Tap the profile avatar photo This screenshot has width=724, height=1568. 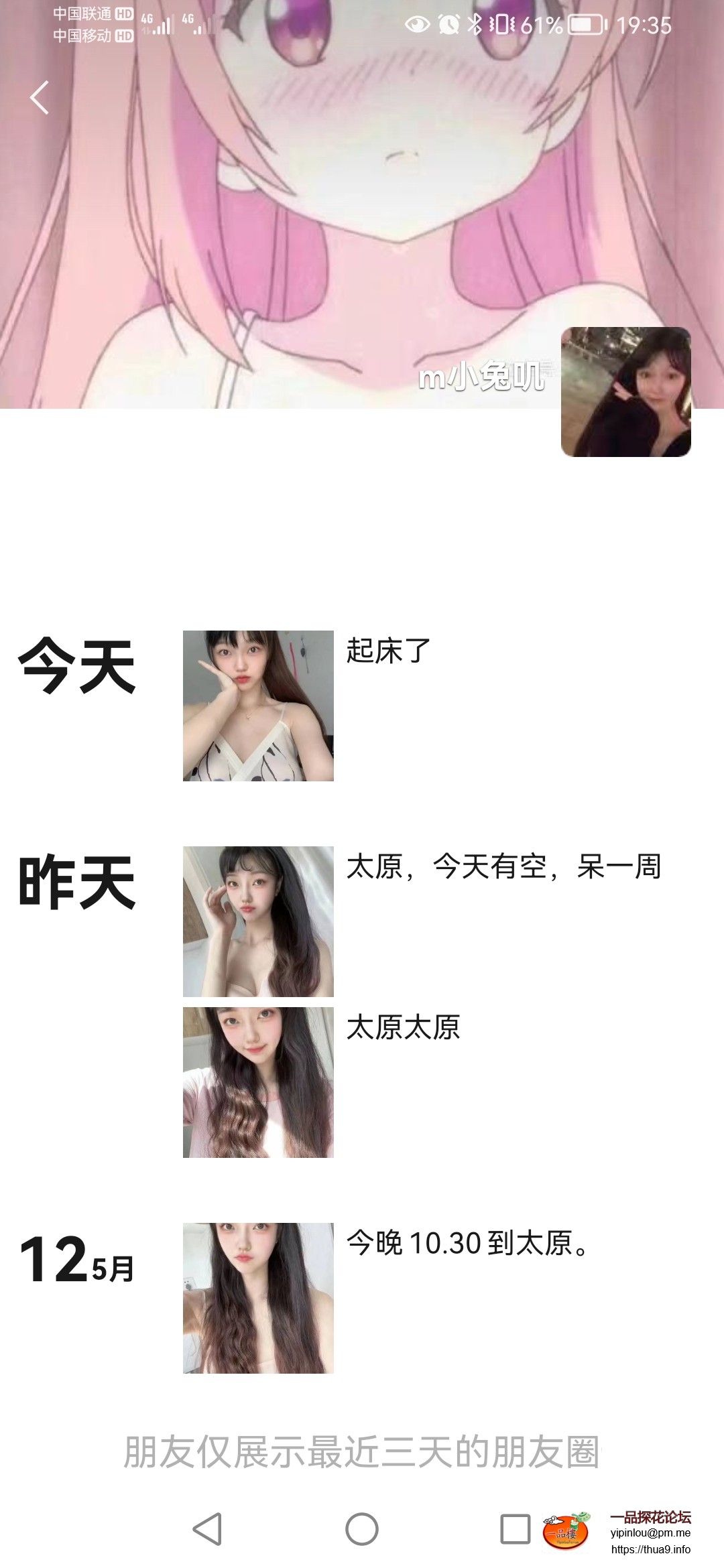click(x=627, y=391)
